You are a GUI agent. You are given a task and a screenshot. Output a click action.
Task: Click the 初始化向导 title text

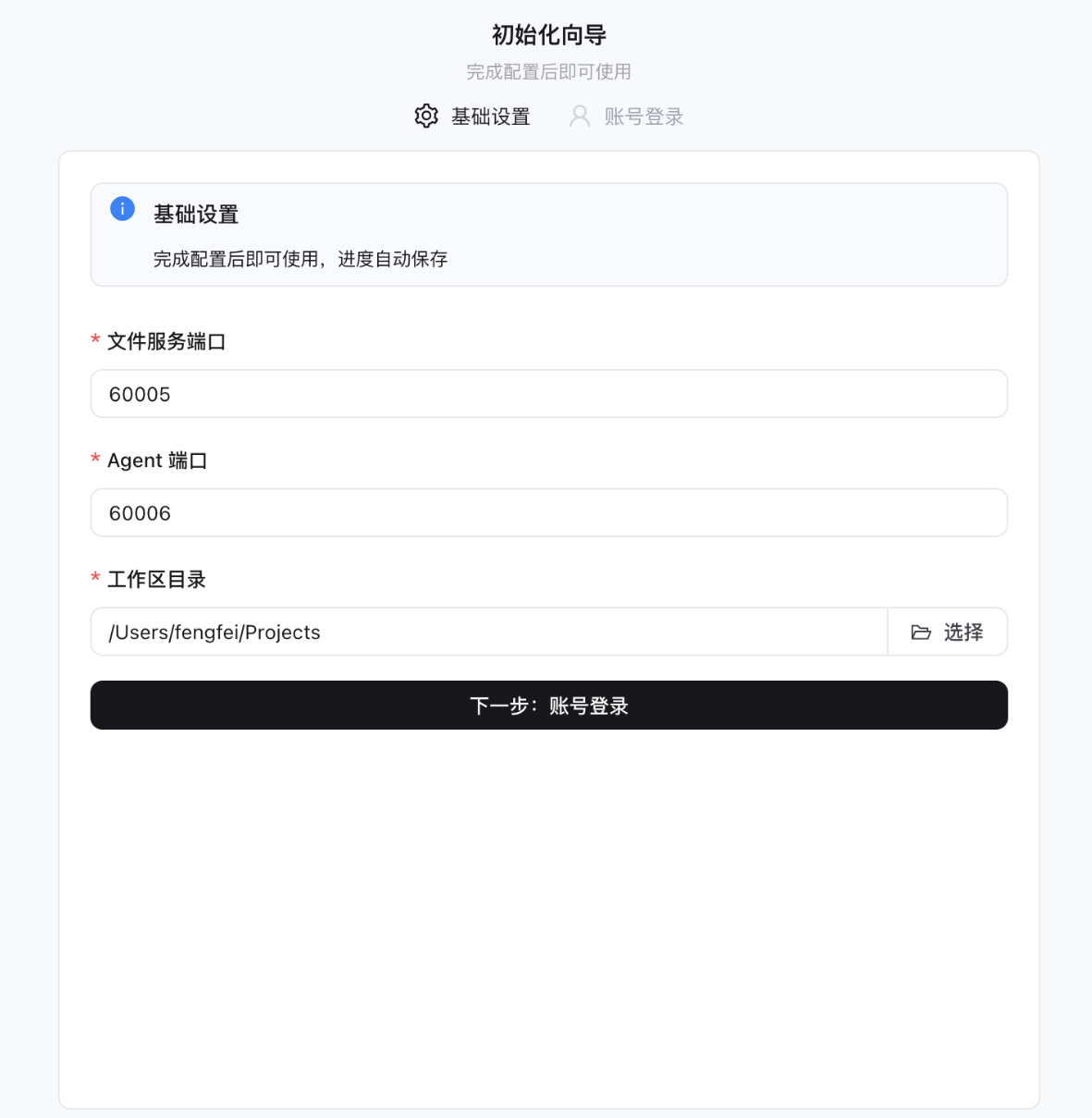pyautogui.click(x=546, y=34)
